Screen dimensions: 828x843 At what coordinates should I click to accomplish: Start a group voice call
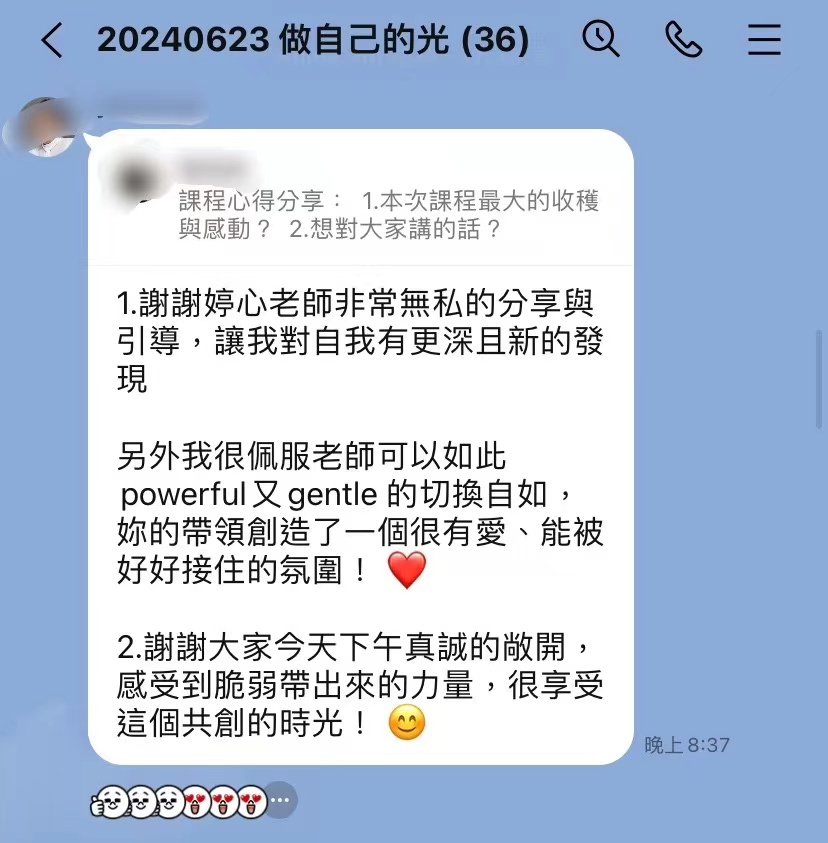click(683, 39)
